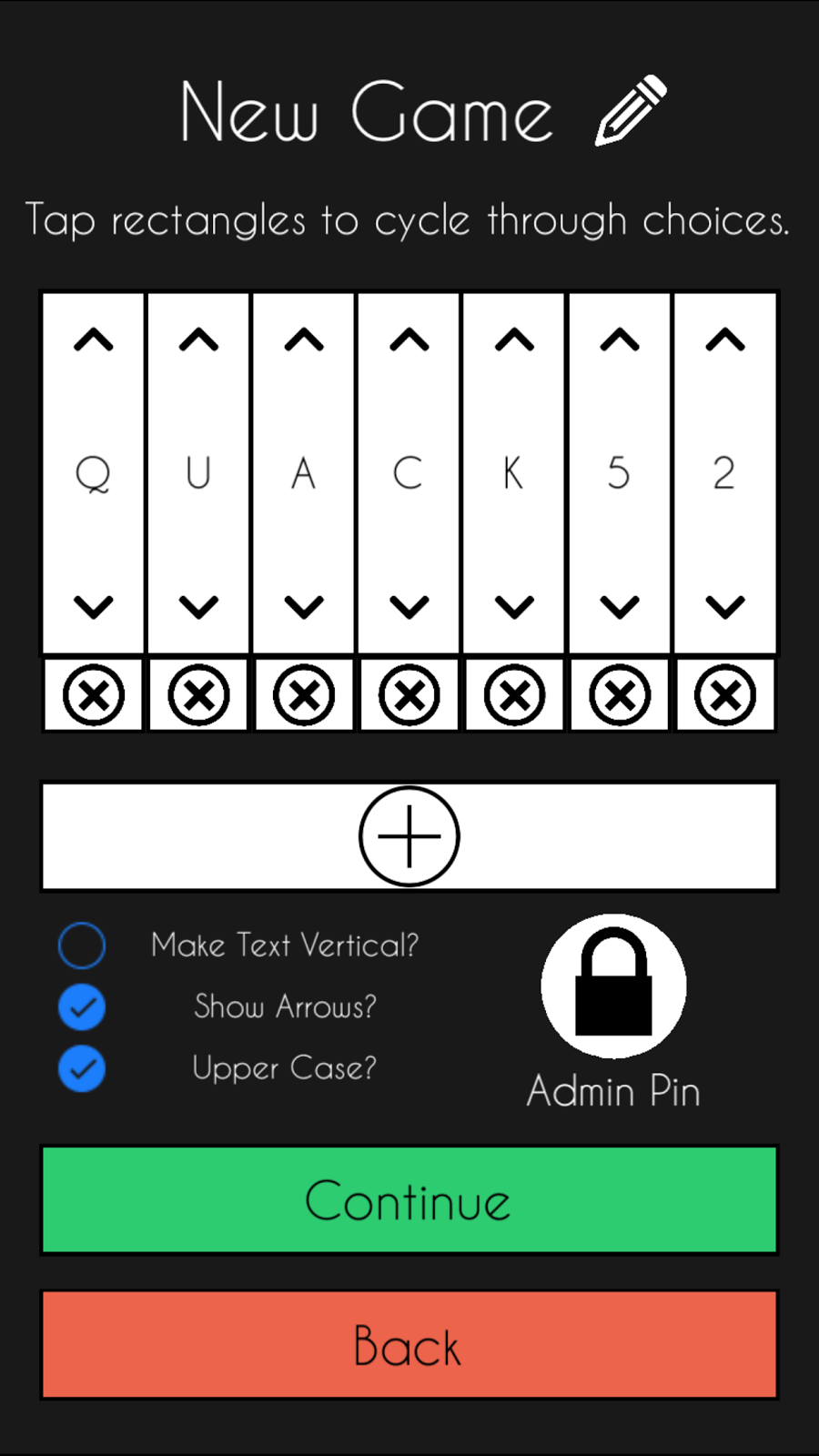Cycle the column showing letter A

point(304,473)
